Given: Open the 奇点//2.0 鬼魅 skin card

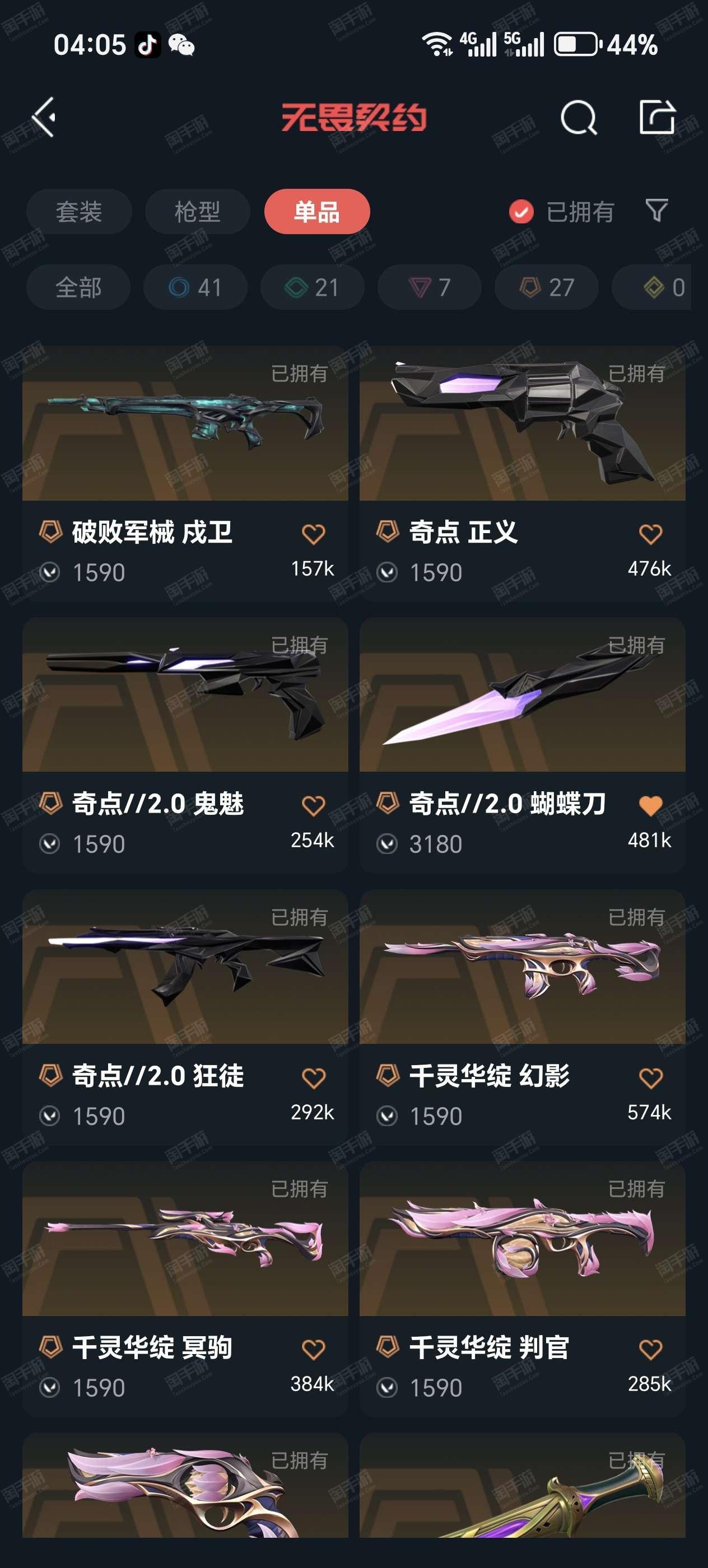Looking at the screenshot, I should pos(185,745).
